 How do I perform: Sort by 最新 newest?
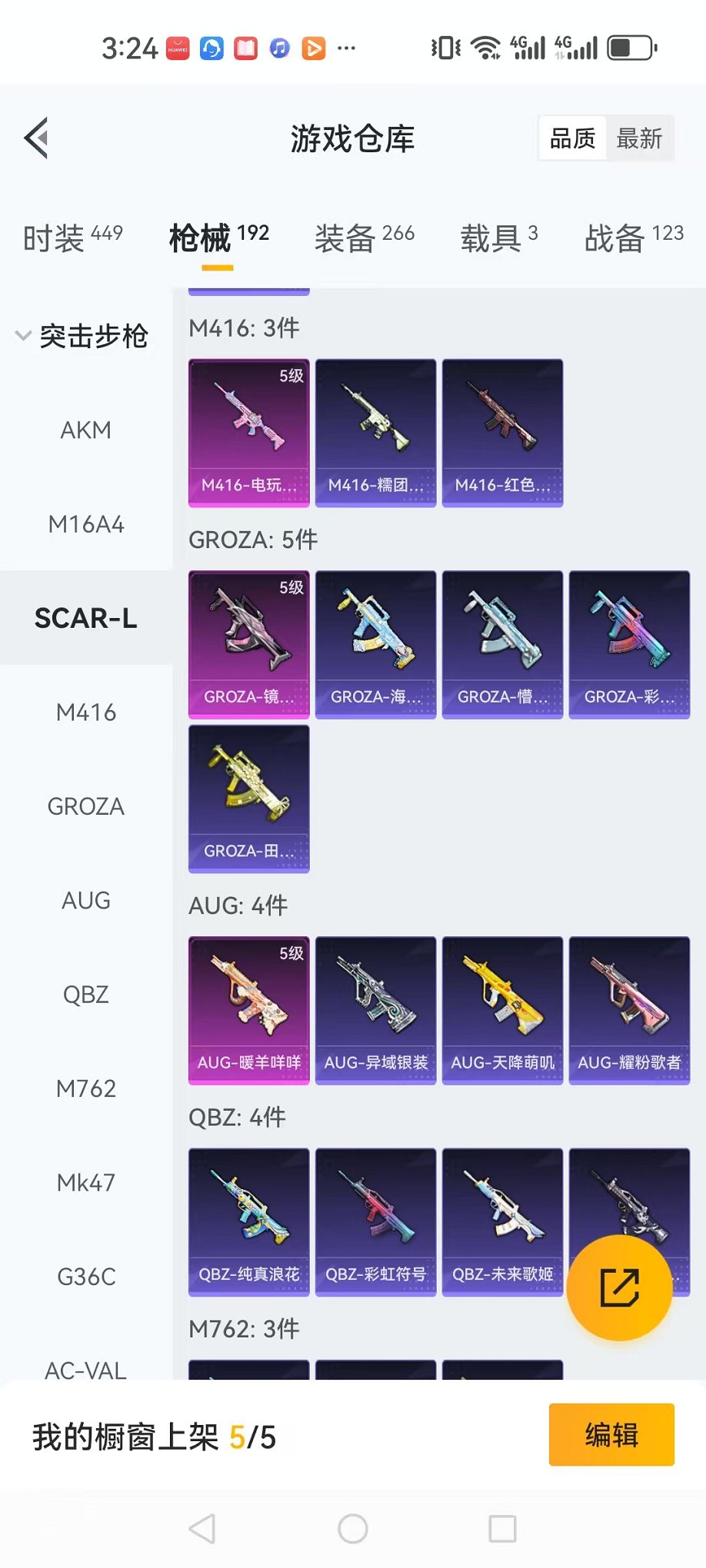639,138
